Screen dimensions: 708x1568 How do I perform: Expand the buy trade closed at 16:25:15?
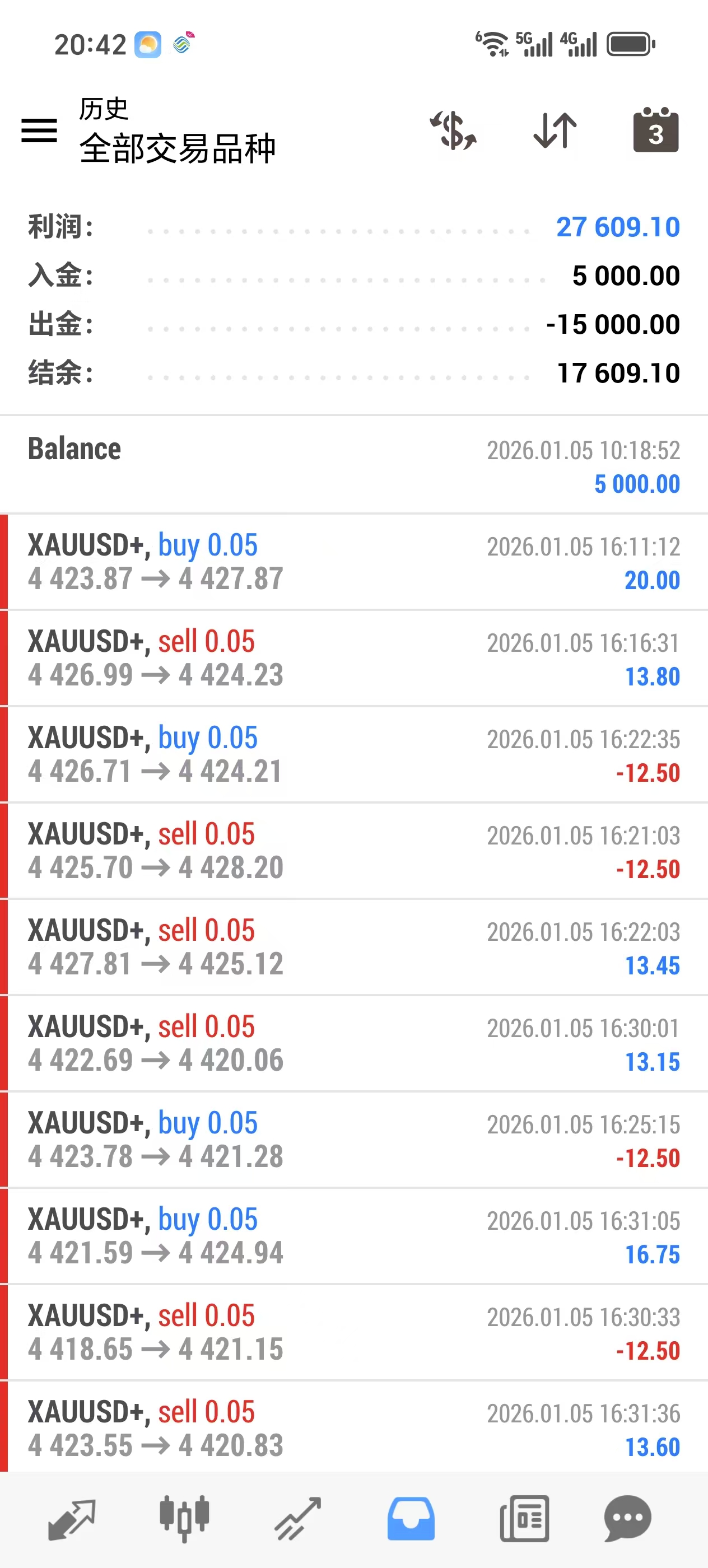(353, 1139)
